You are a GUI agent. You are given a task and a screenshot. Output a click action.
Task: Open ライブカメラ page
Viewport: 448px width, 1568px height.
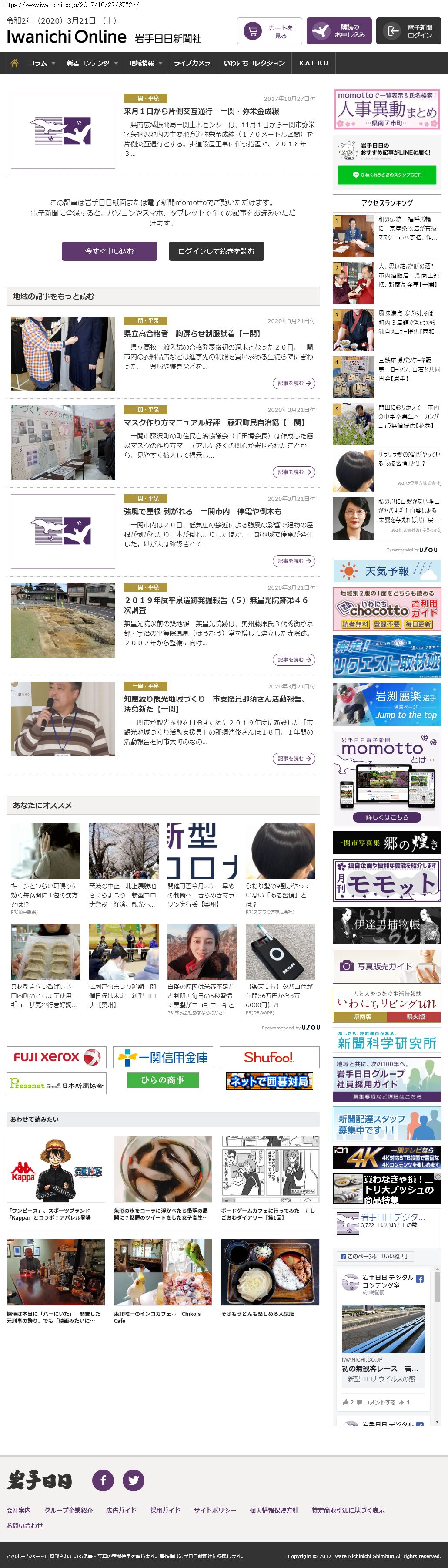192,63
